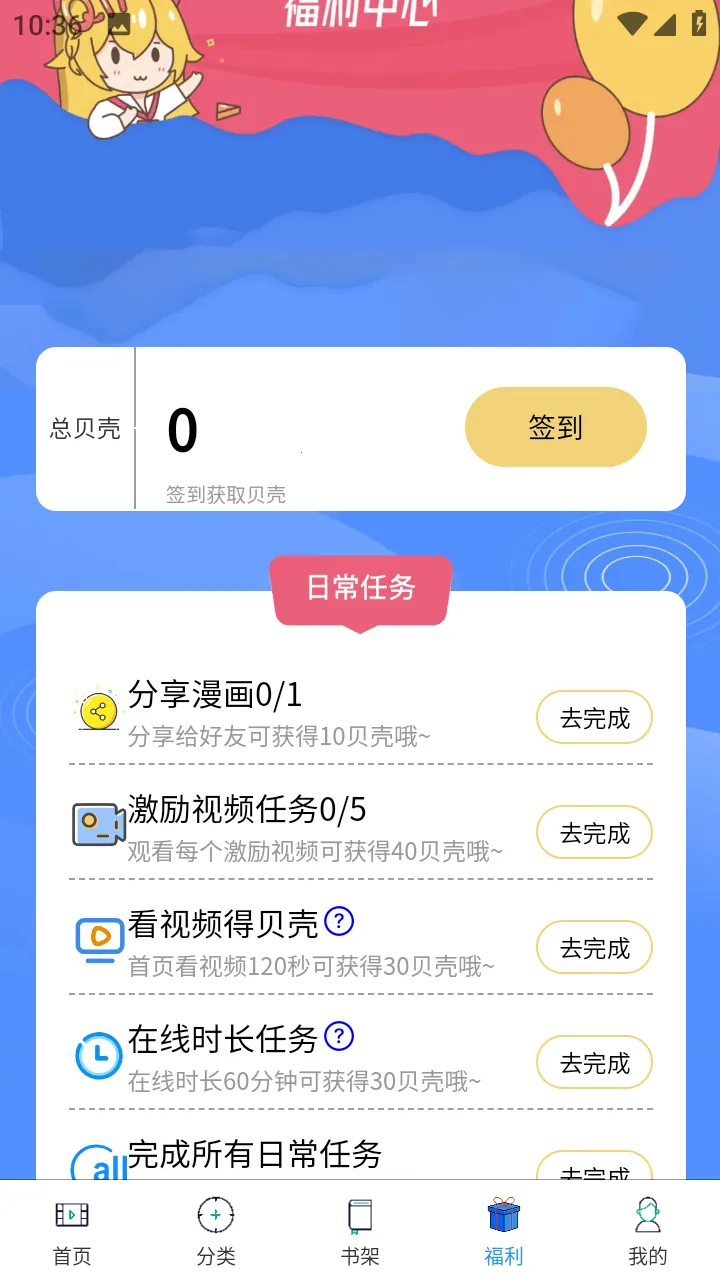Image resolution: width=720 pixels, height=1280 pixels.
Task: Tap the 签到 check-in button
Action: (x=555, y=427)
